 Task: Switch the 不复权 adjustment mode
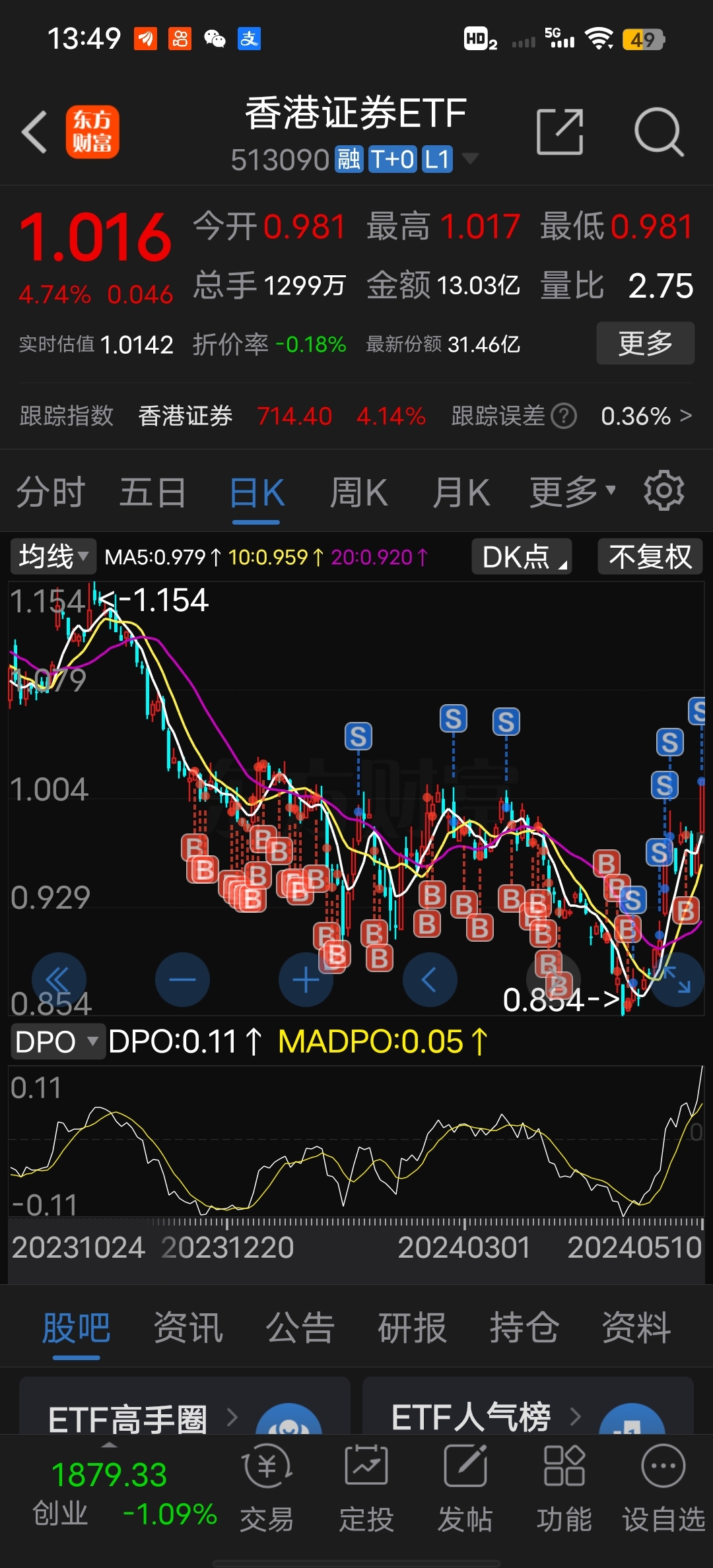point(649,556)
